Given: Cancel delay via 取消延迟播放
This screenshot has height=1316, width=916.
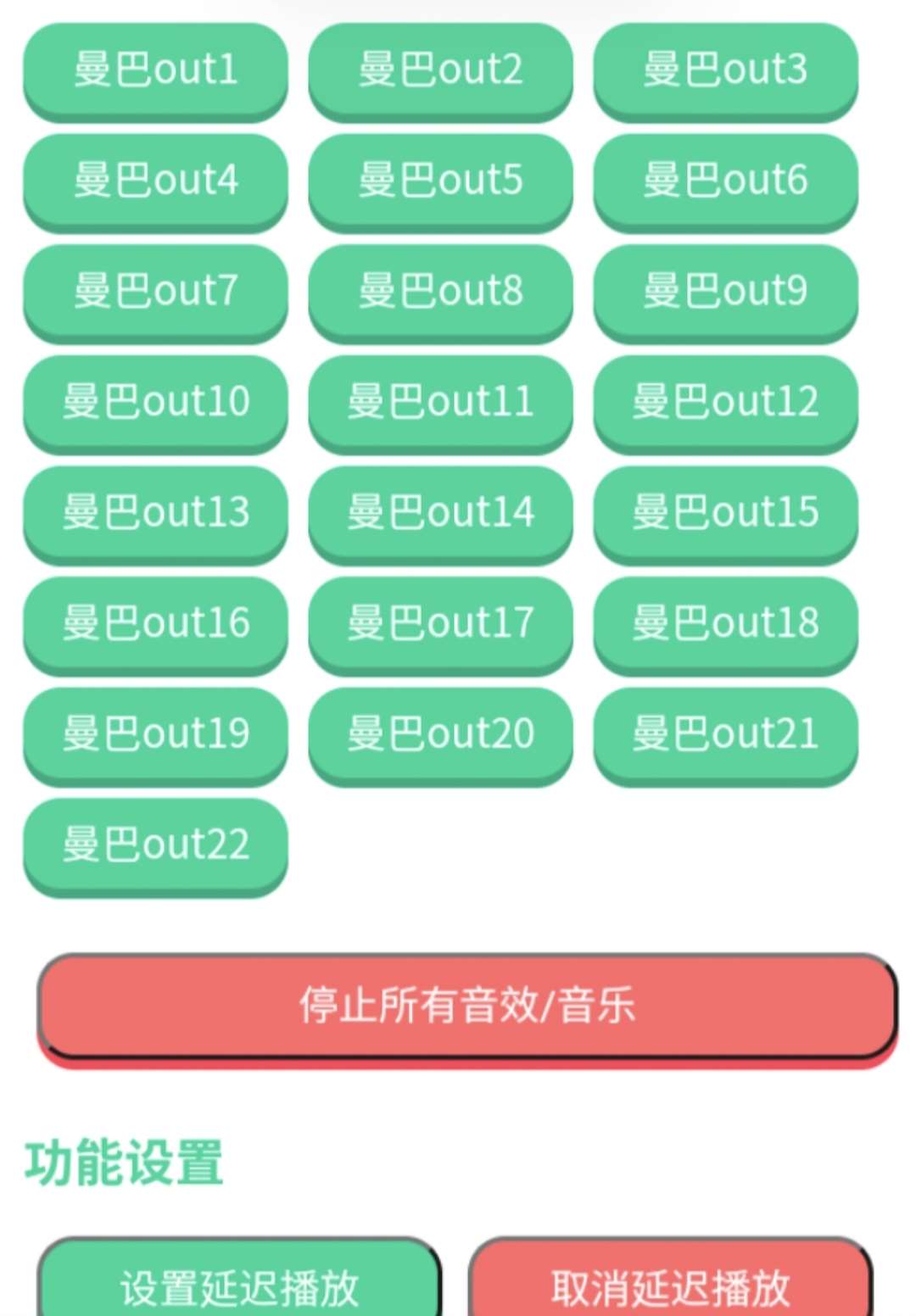Looking at the screenshot, I should tap(670, 1285).
